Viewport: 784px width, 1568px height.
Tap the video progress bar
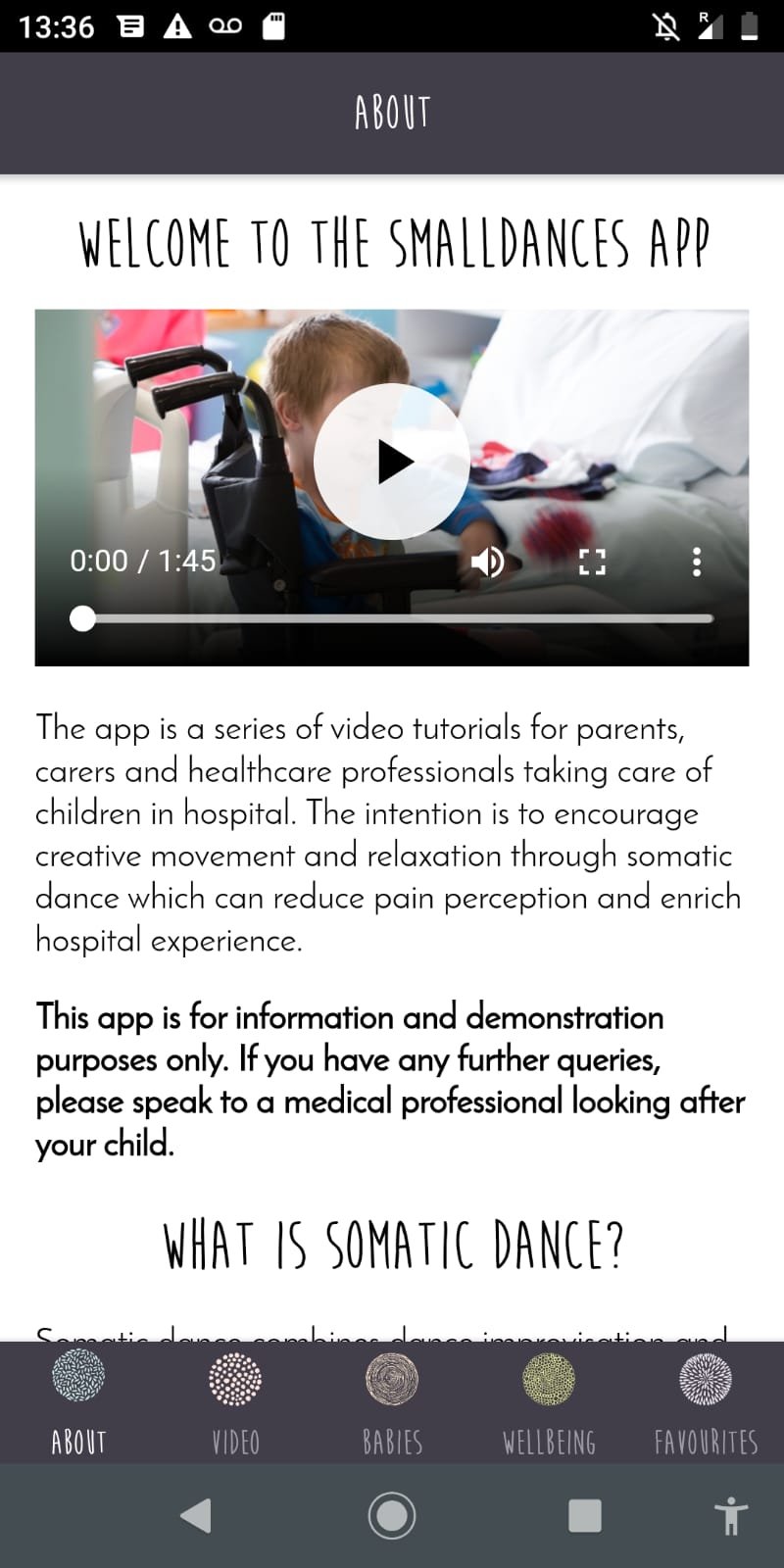tap(392, 618)
